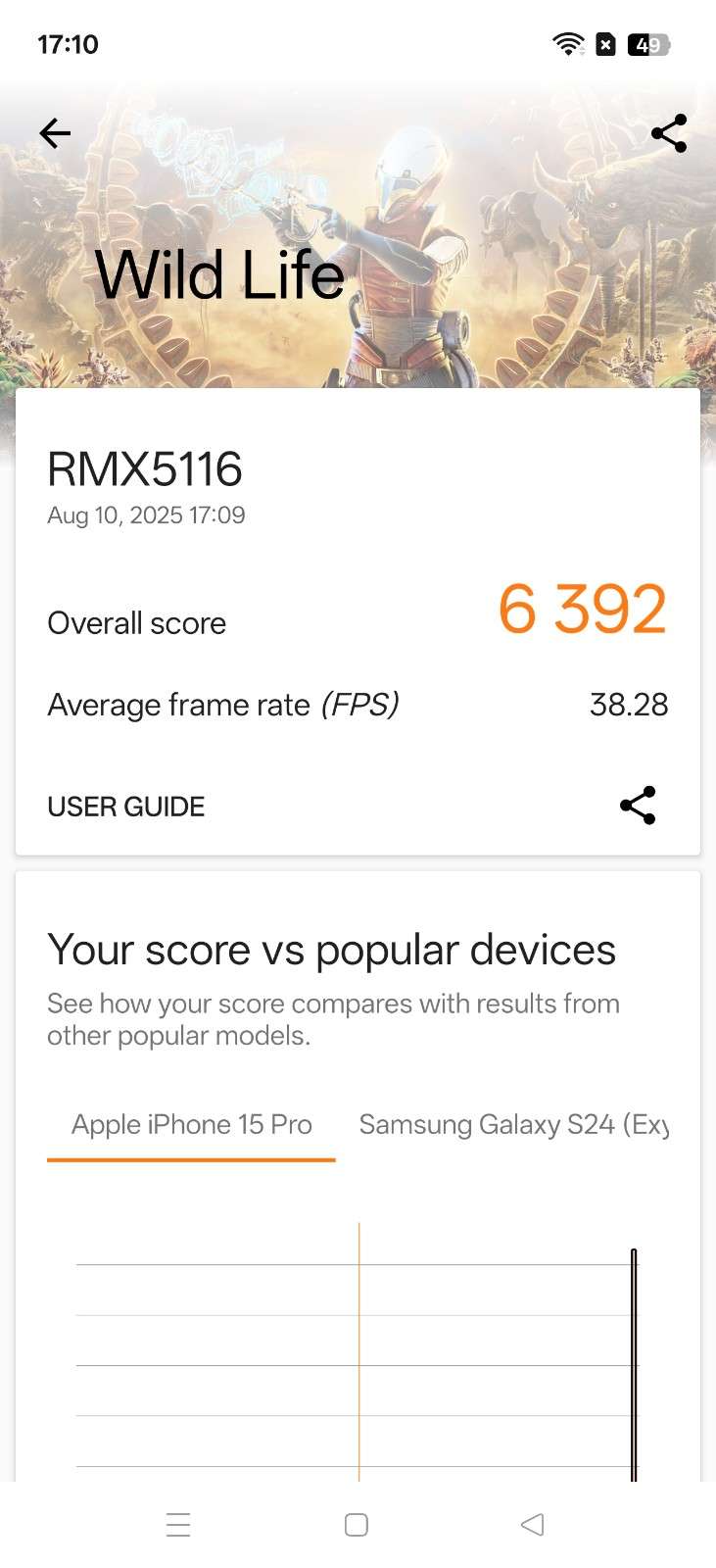This screenshot has height=1568, width=716.
Task: Tap the overall score value 6 392
Action: point(582,610)
